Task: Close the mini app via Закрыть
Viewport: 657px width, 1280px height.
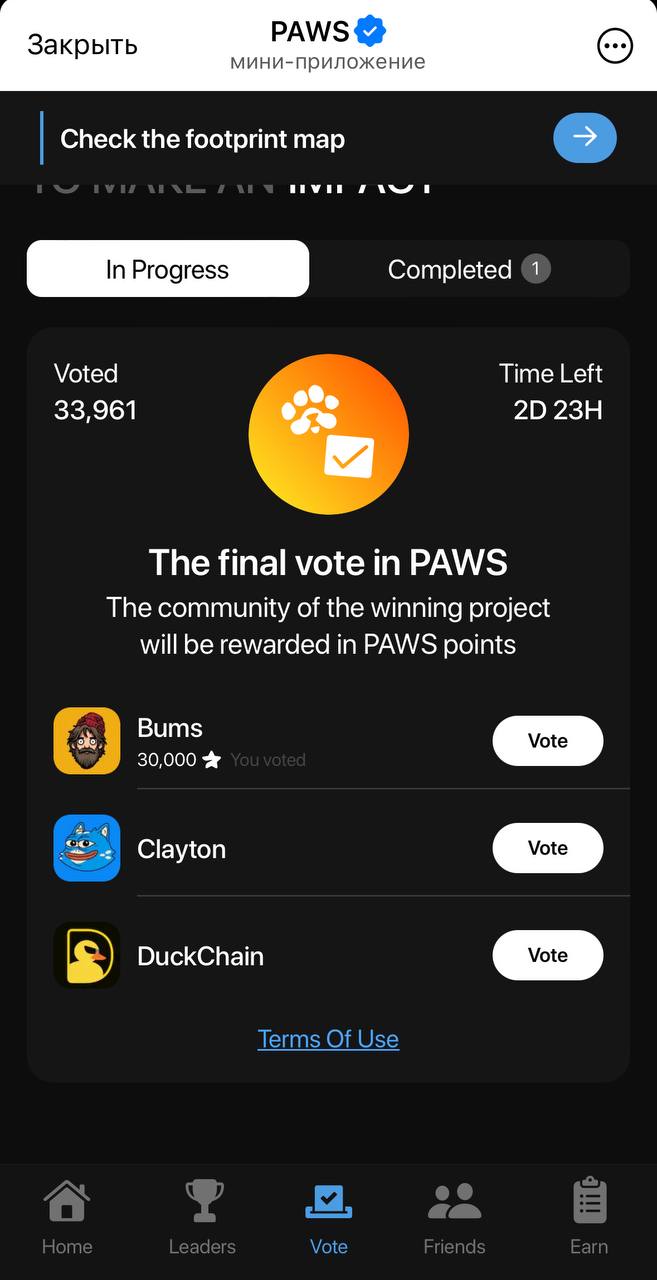Action: 82,45
